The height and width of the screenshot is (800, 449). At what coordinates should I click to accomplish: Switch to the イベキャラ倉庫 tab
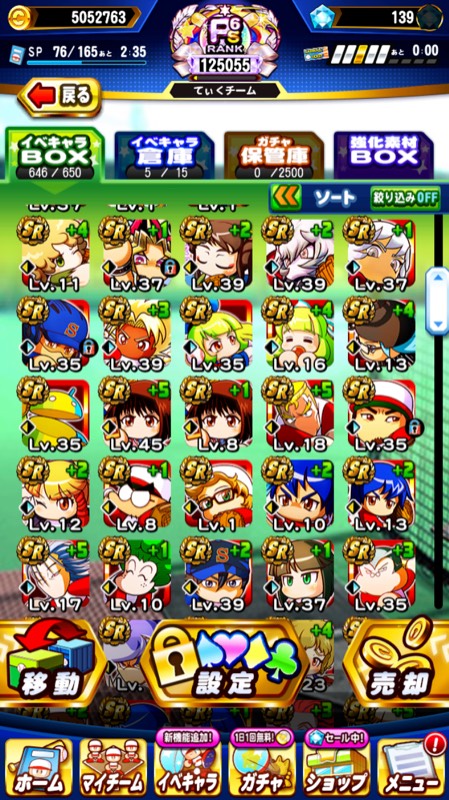point(164,155)
